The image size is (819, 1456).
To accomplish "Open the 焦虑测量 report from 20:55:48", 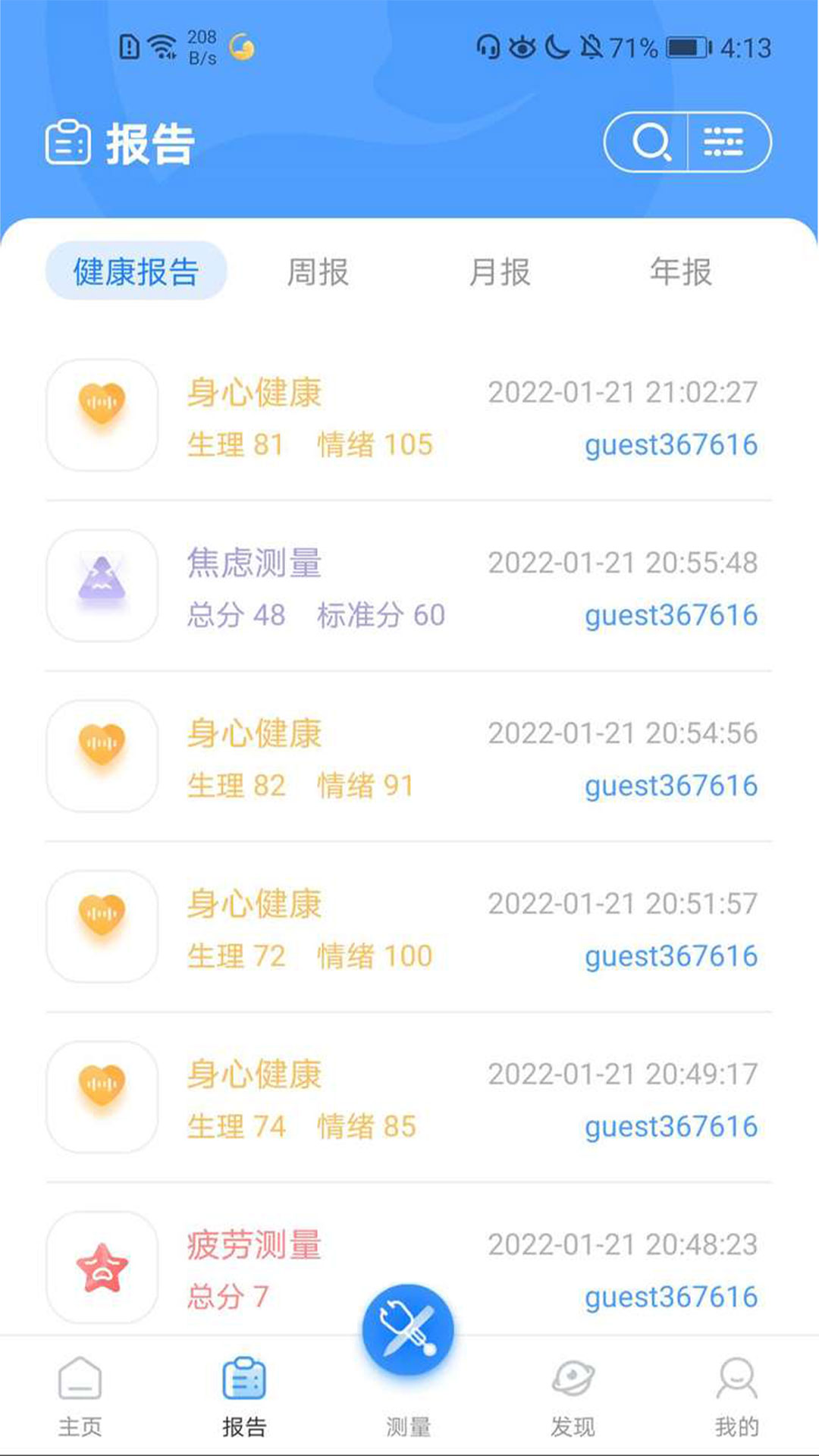I will point(409,586).
